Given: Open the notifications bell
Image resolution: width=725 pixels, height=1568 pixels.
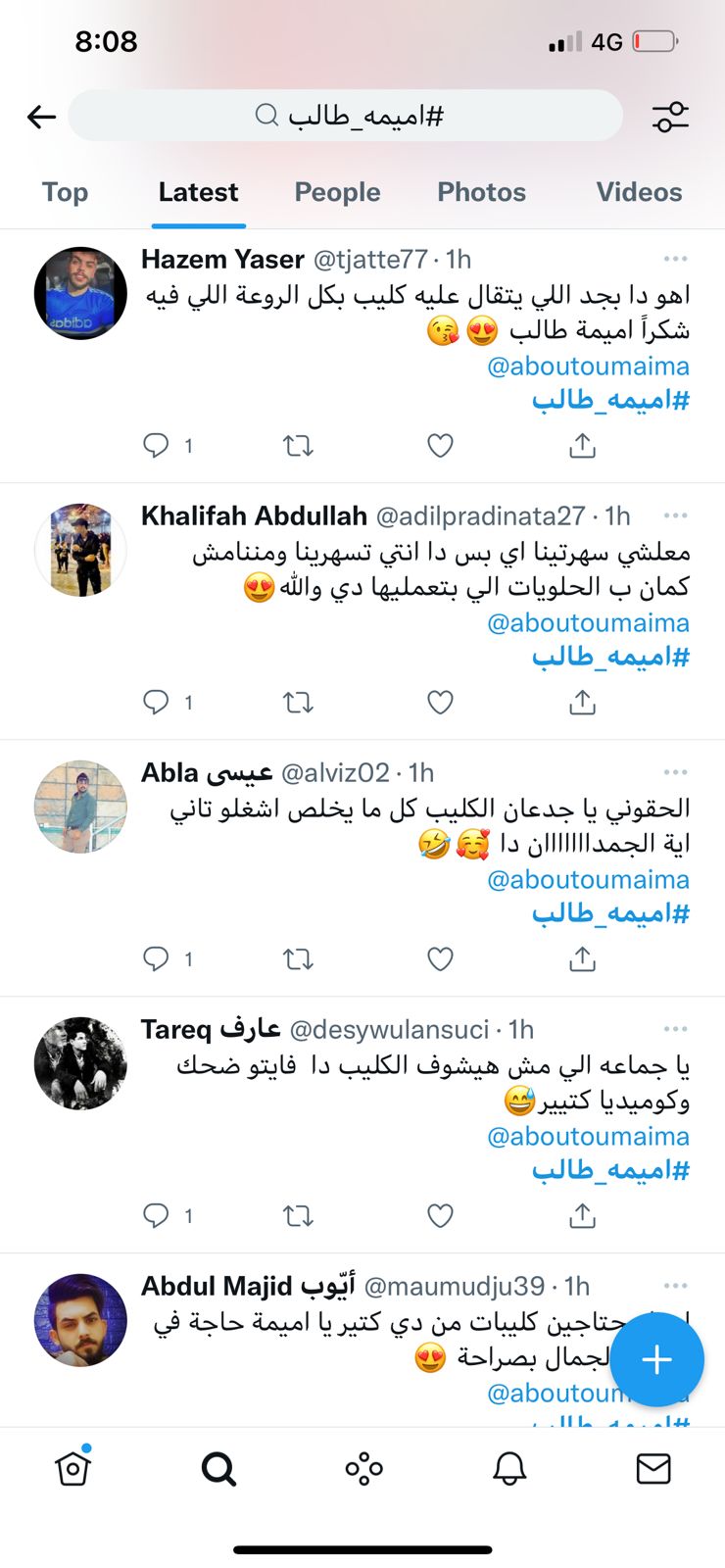Looking at the screenshot, I should 509,1468.
